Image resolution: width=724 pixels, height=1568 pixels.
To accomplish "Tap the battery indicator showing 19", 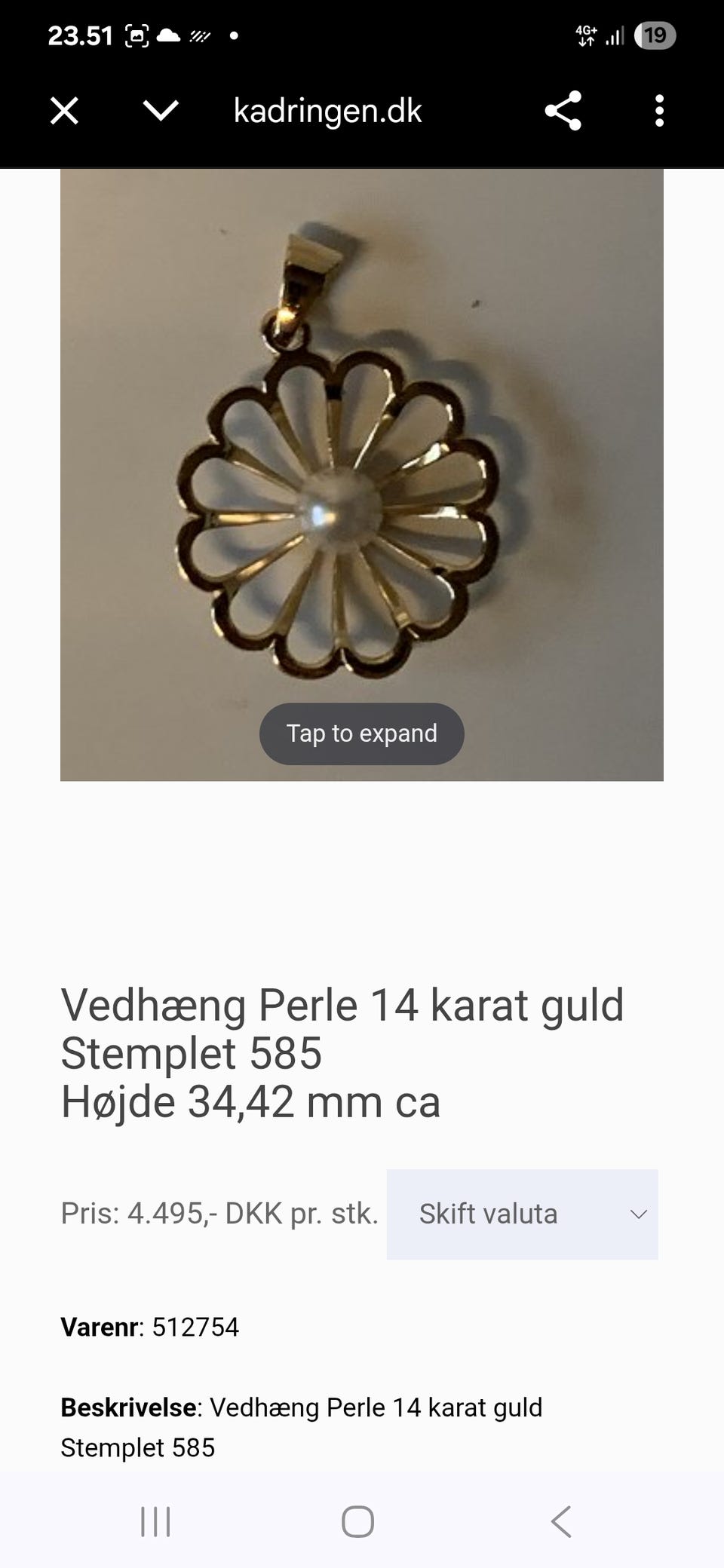I will point(655,35).
